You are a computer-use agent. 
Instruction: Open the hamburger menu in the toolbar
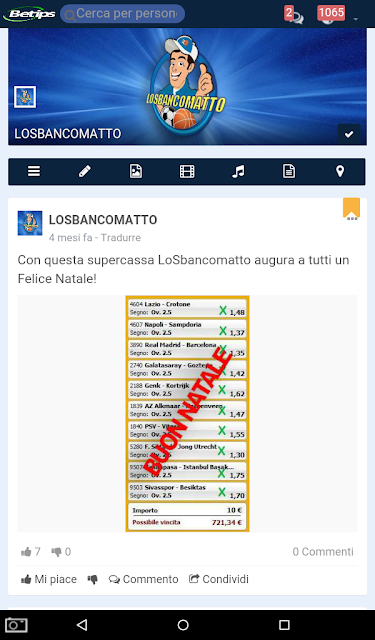pyautogui.click(x=34, y=171)
